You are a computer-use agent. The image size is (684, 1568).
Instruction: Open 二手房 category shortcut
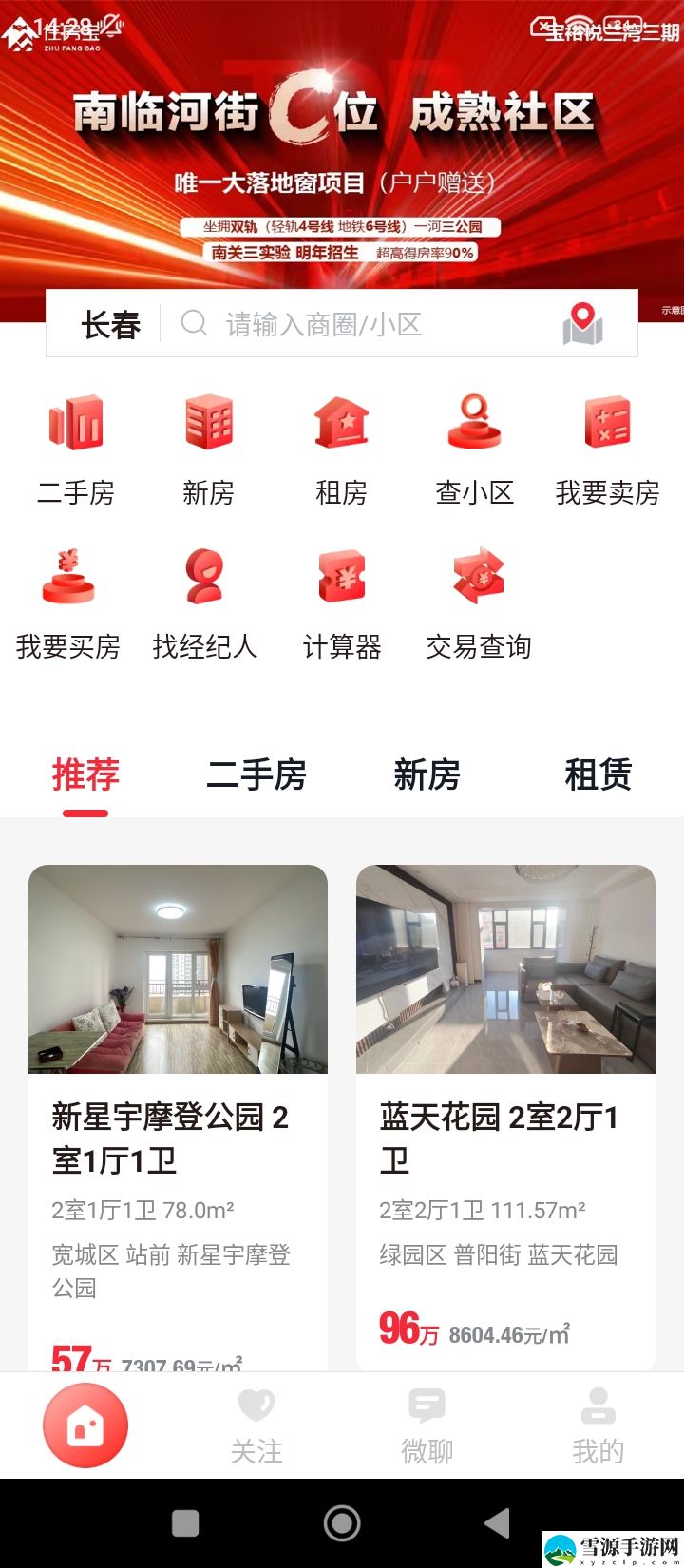click(x=76, y=450)
